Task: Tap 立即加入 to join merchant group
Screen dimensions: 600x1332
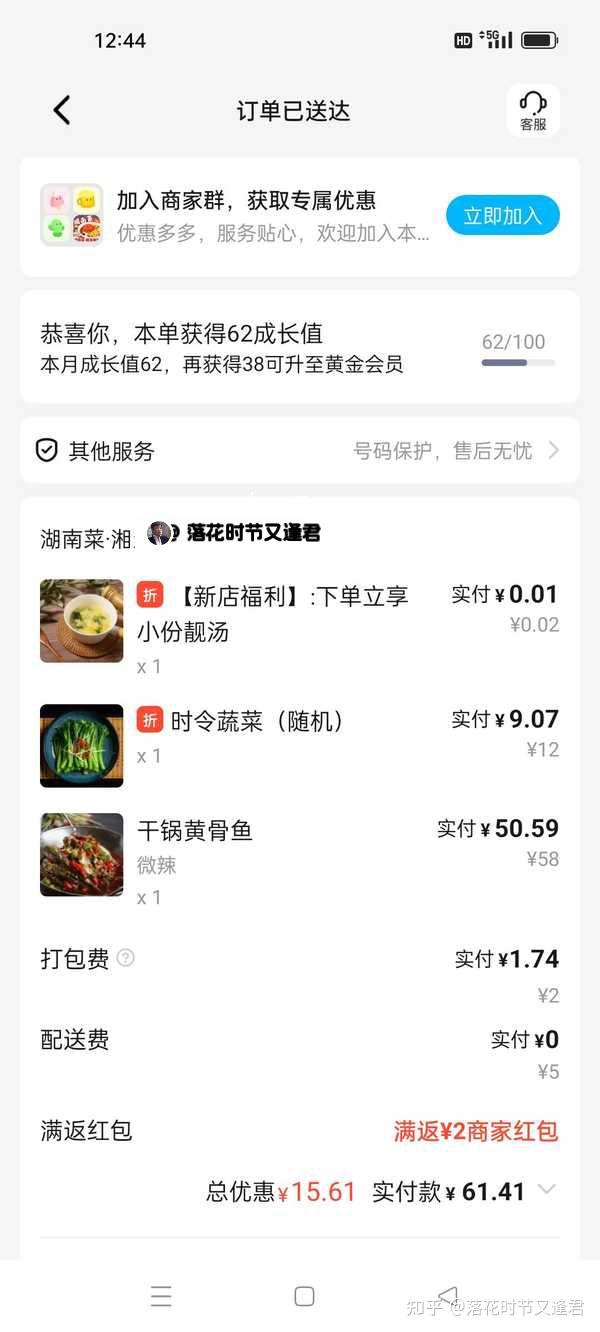Action: tap(502, 215)
